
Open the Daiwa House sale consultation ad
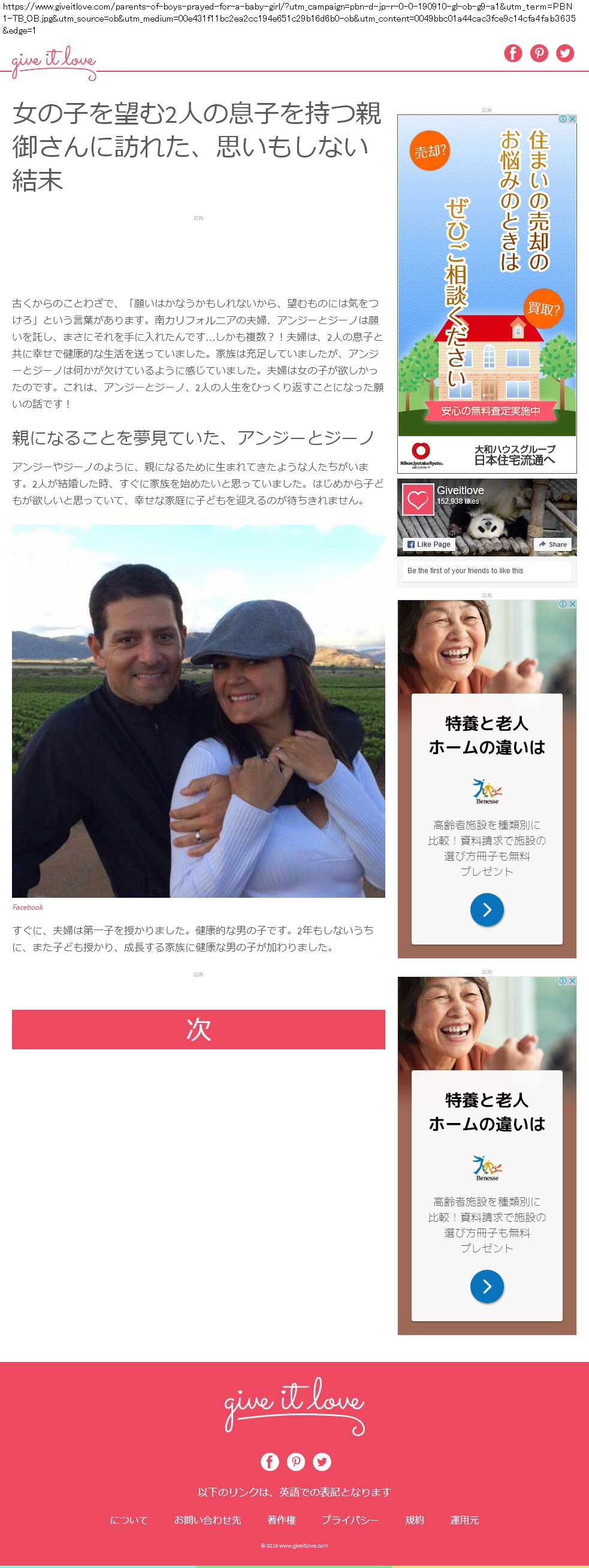[487, 292]
